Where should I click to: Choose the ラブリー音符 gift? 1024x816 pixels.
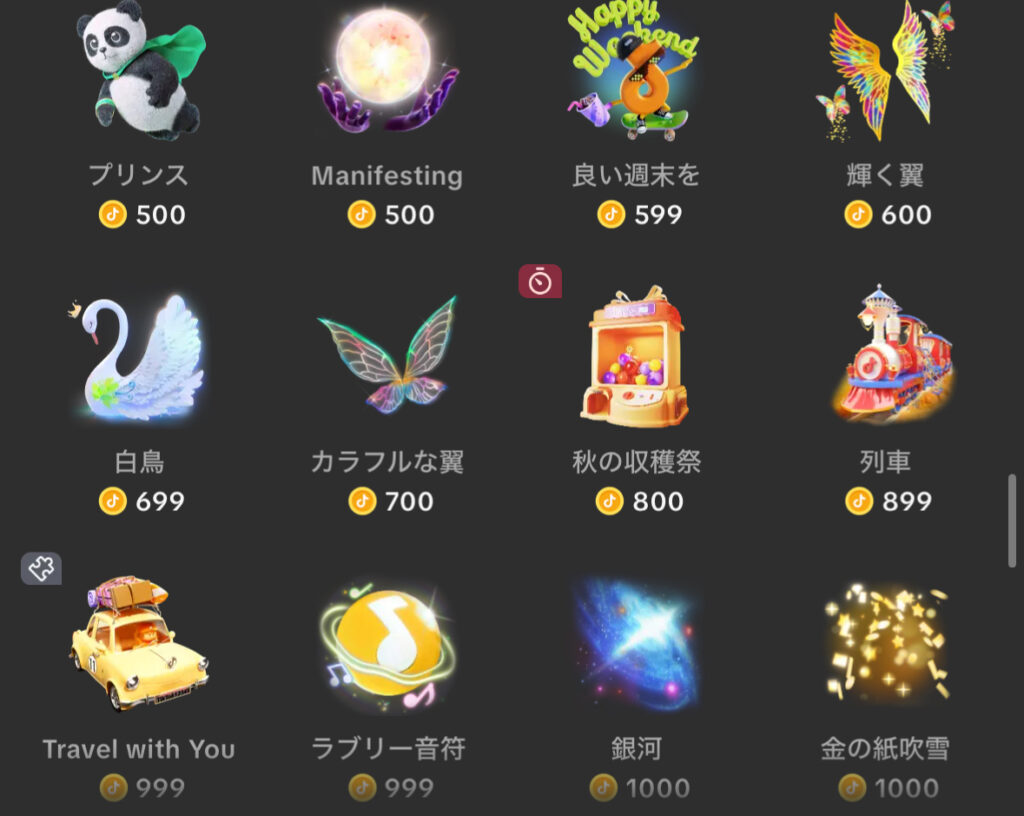tap(386, 645)
